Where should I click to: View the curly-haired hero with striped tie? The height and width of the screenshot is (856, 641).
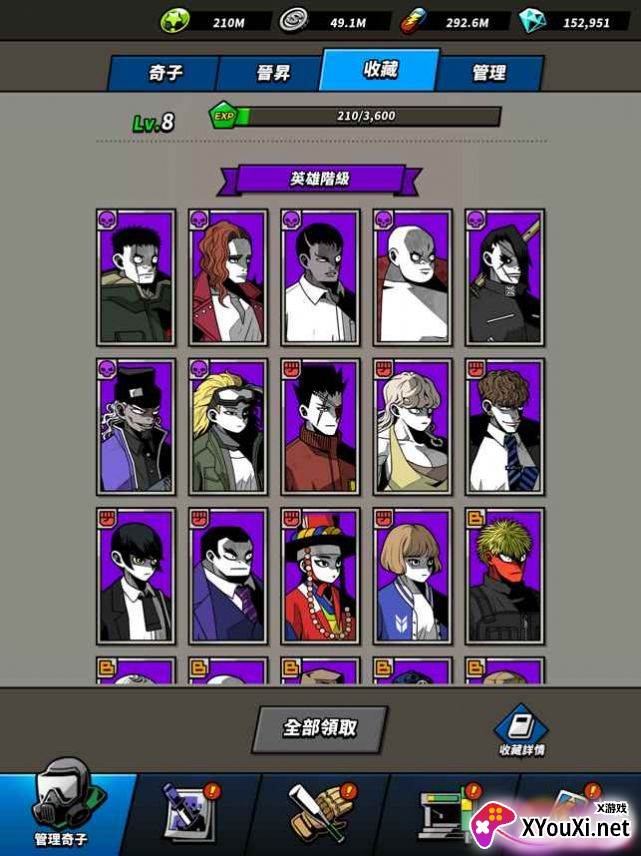click(x=504, y=427)
